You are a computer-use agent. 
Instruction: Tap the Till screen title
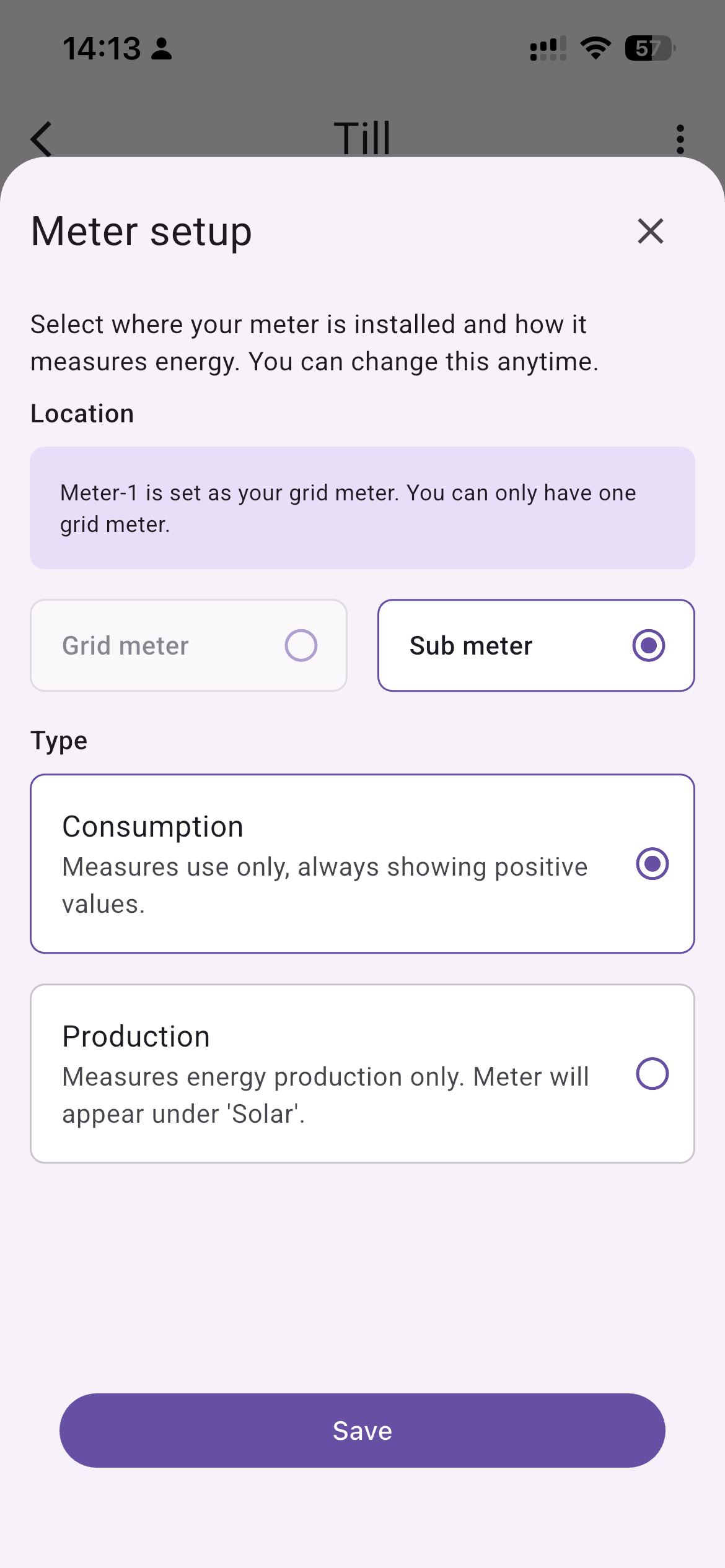click(x=362, y=137)
